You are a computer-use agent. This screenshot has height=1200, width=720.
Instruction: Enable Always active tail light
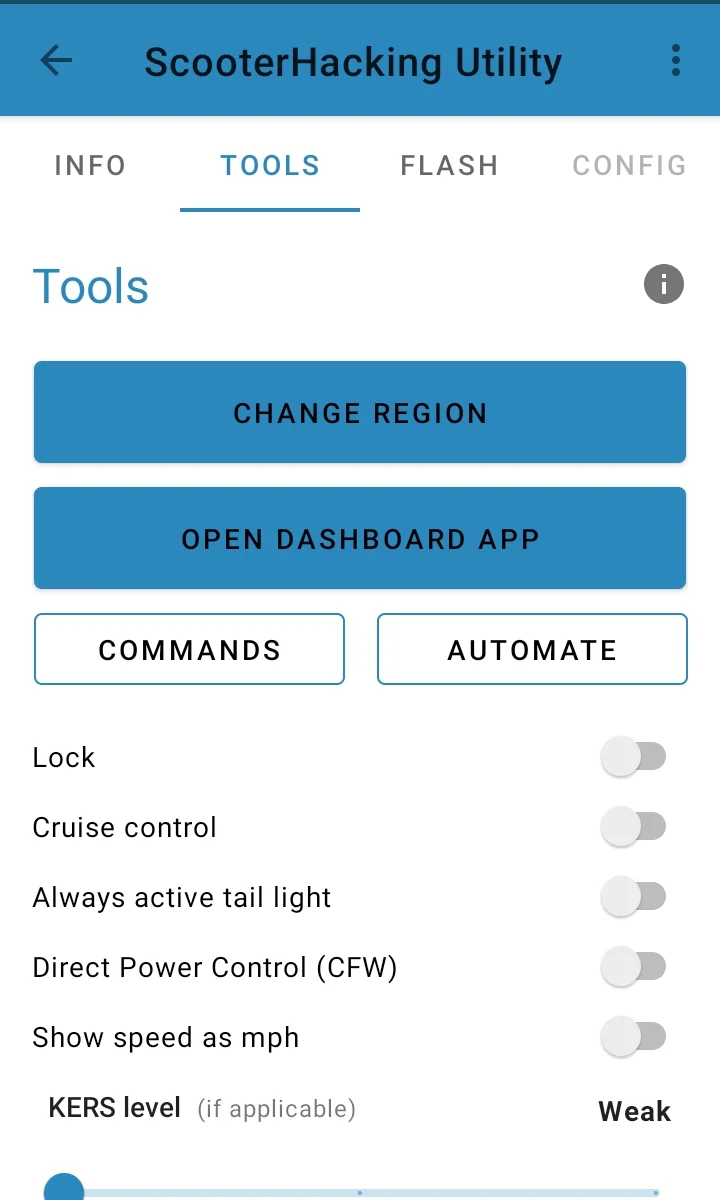pyautogui.click(x=633, y=897)
